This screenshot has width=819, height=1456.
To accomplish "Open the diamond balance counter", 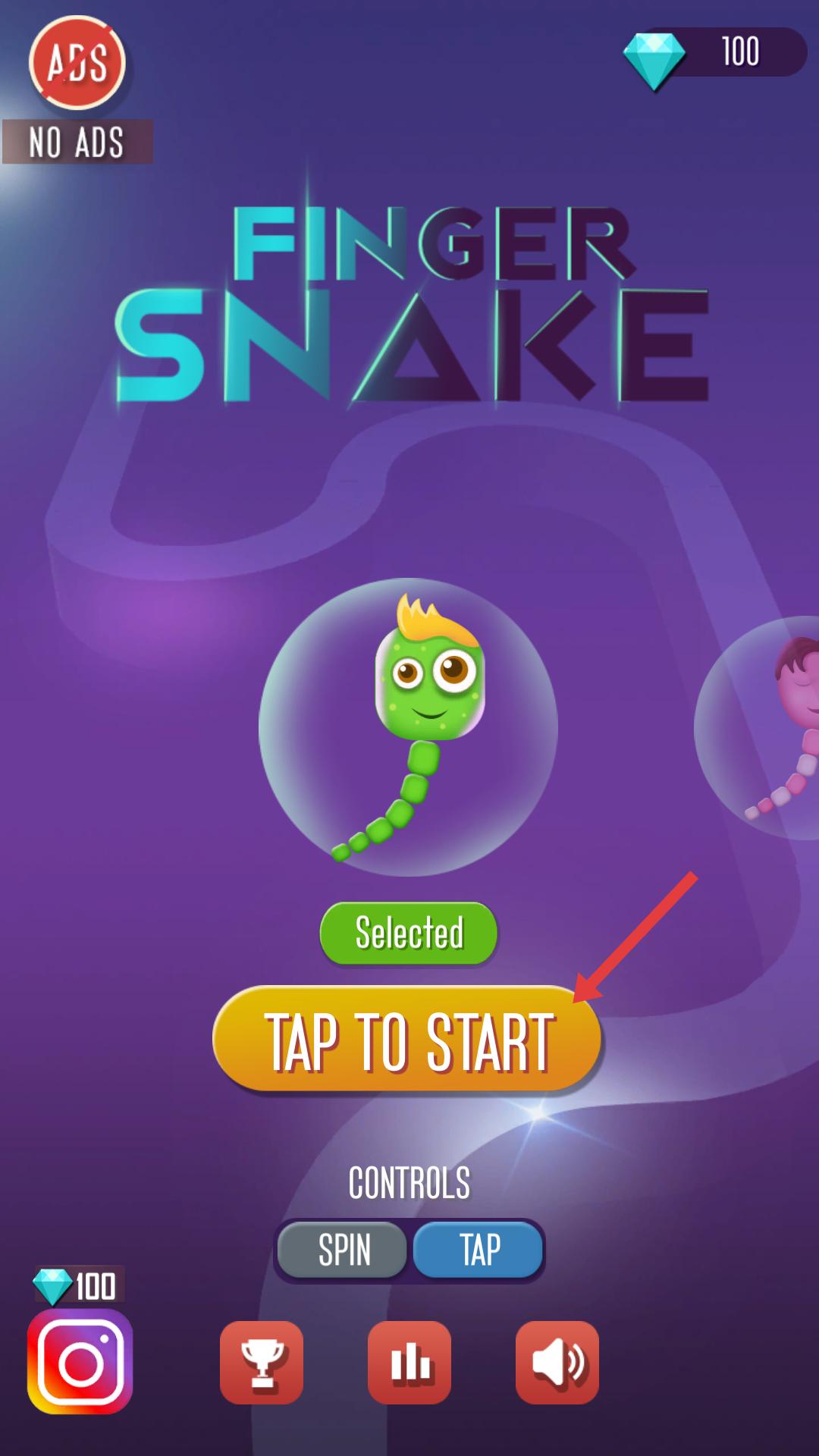I will click(714, 53).
